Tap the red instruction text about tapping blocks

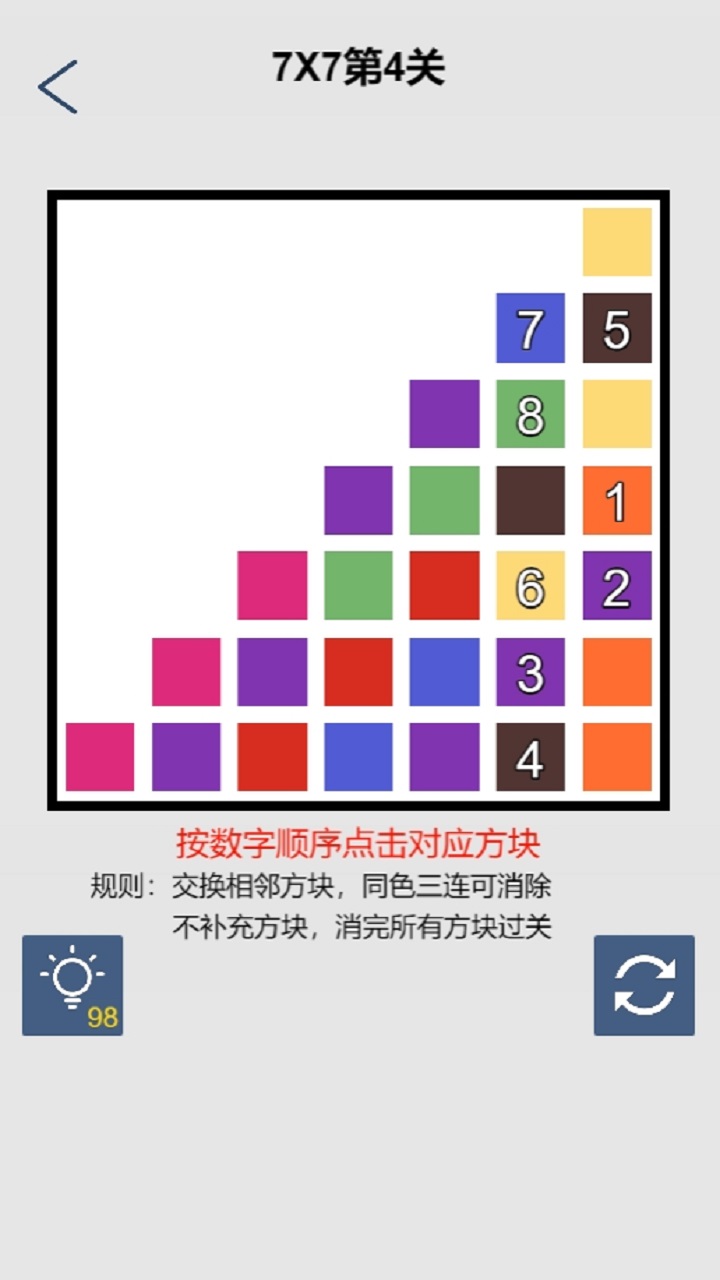click(360, 843)
